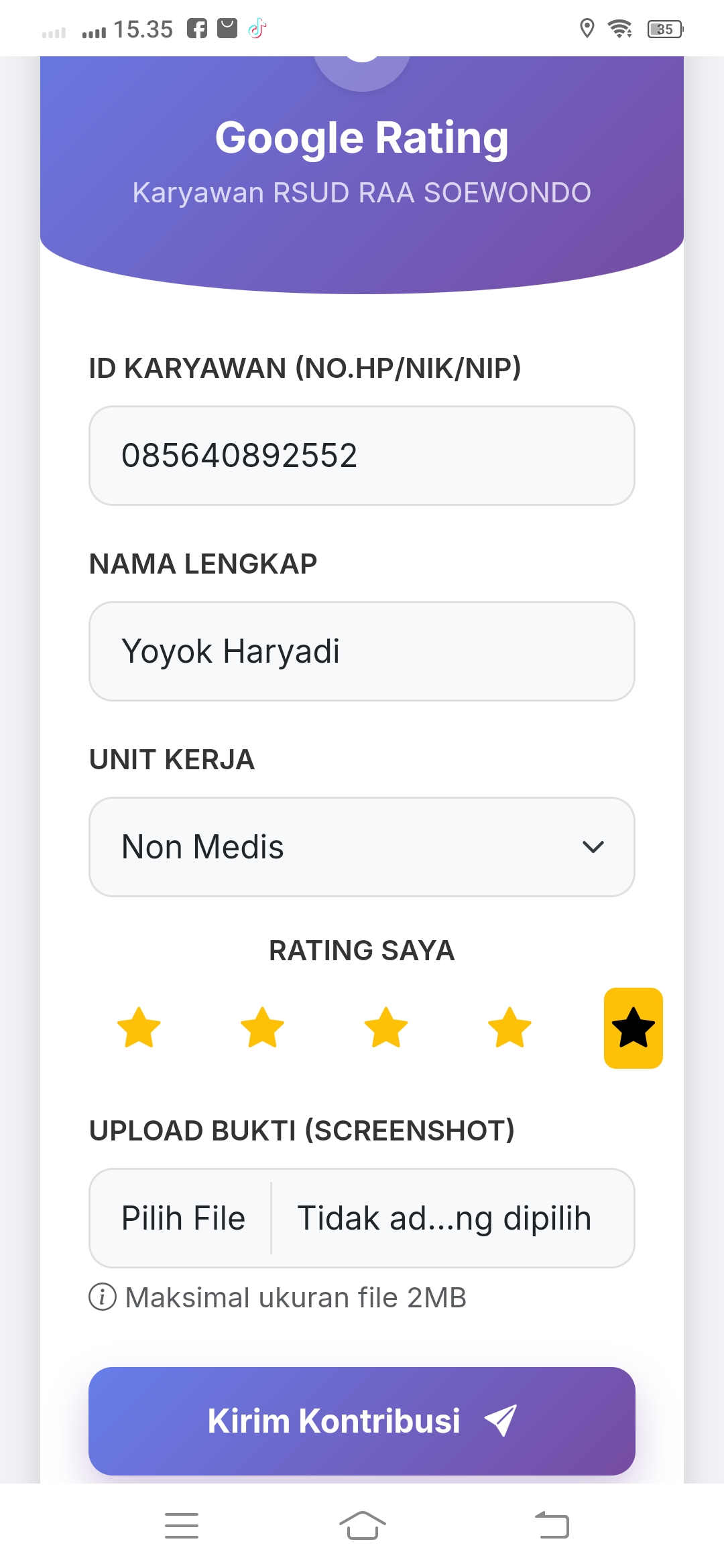The width and height of the screenshot is (724, 1568).
Task: Tap the Nama Lengkap text field
Action: click(x=362, y=651)
